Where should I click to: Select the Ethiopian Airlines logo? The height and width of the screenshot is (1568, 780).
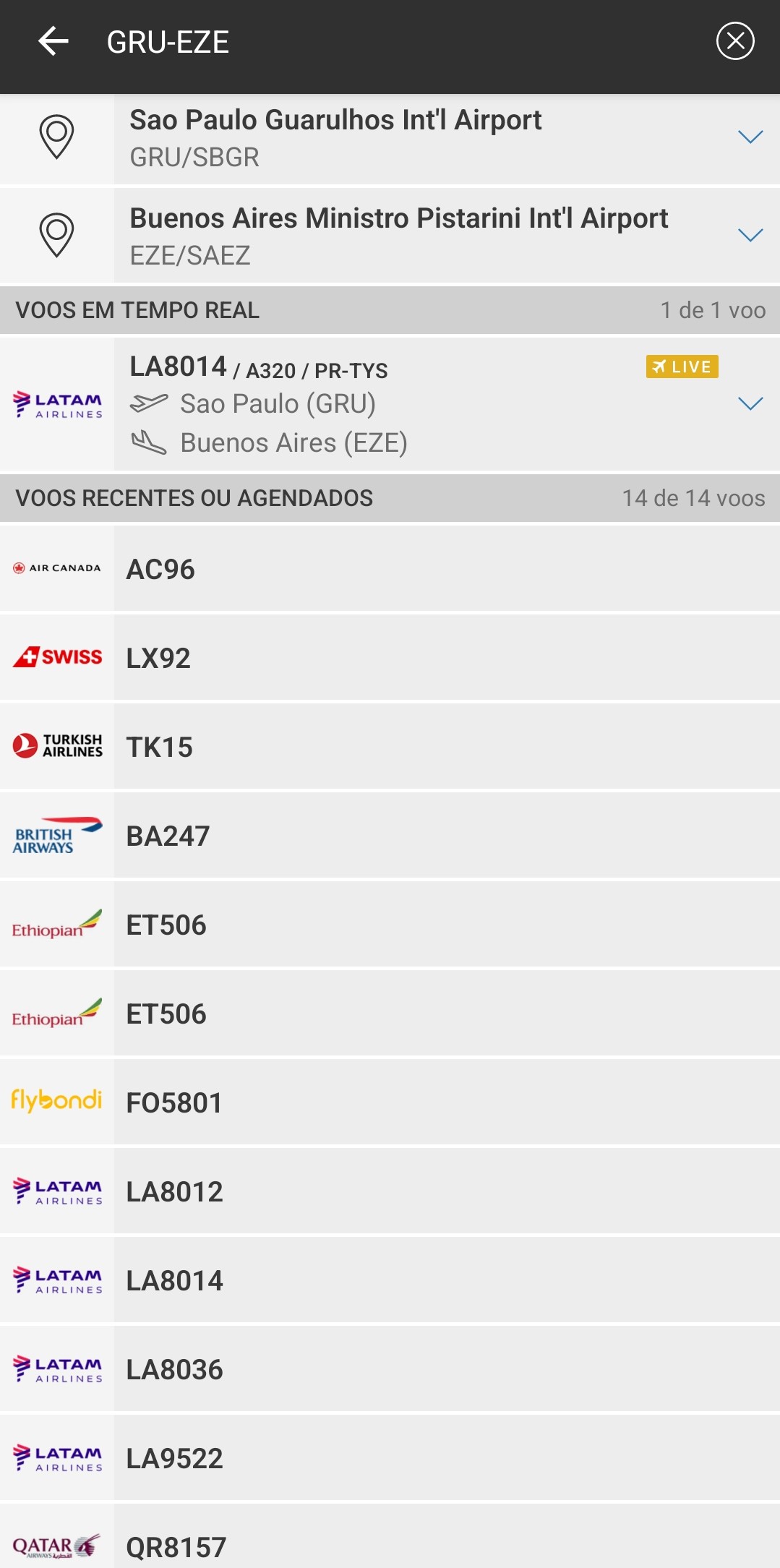[56, 924]
